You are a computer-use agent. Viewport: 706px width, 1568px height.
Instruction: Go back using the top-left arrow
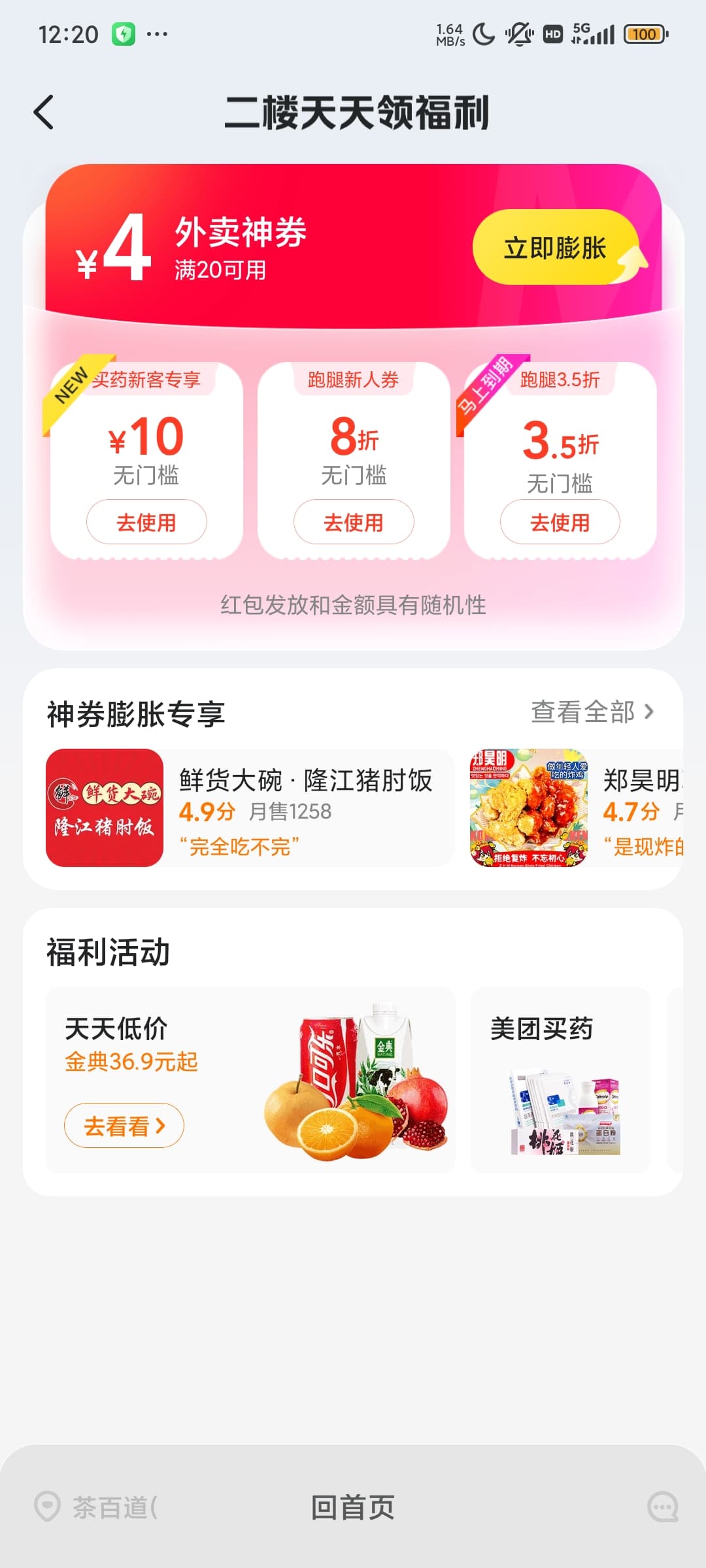click(44, 112)
